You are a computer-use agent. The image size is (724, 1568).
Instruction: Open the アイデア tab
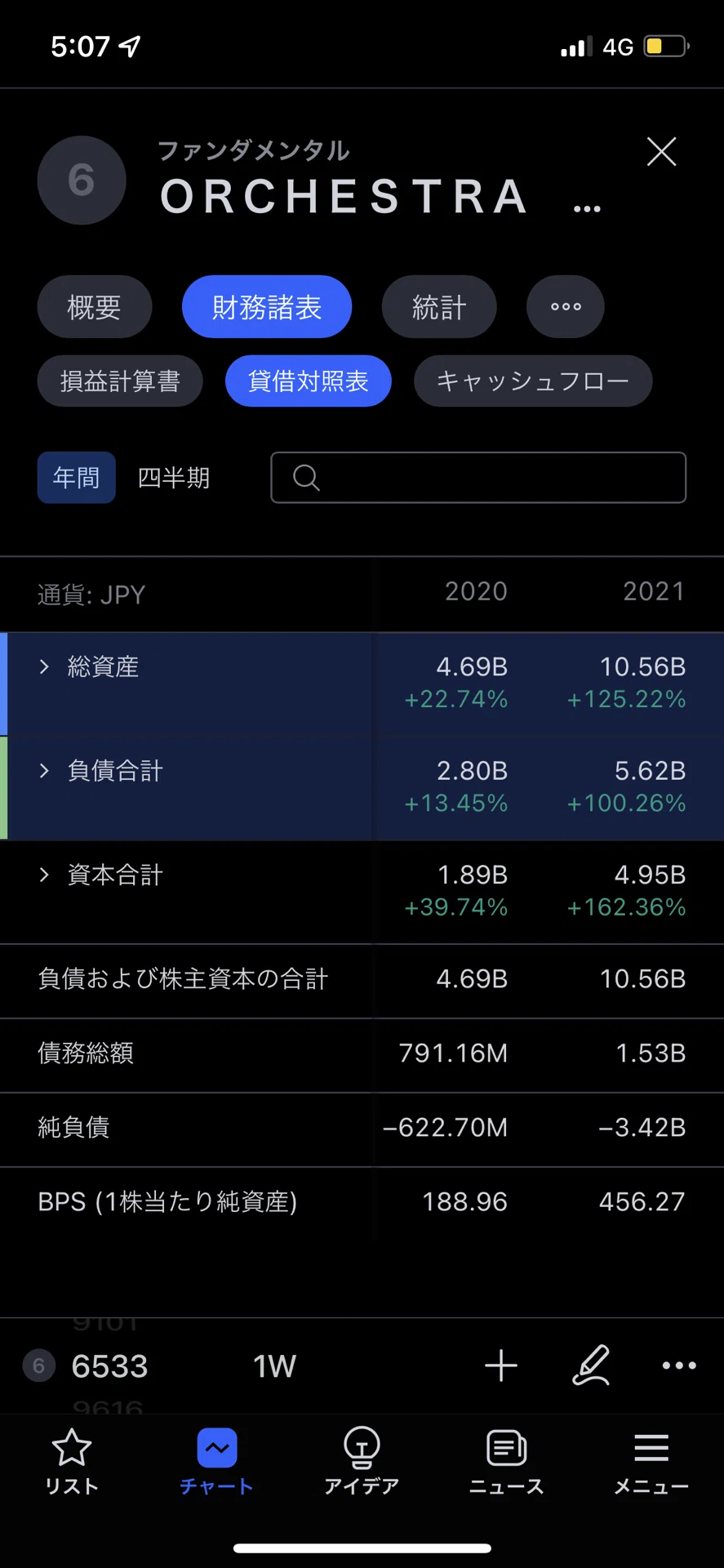point(362,1462)
